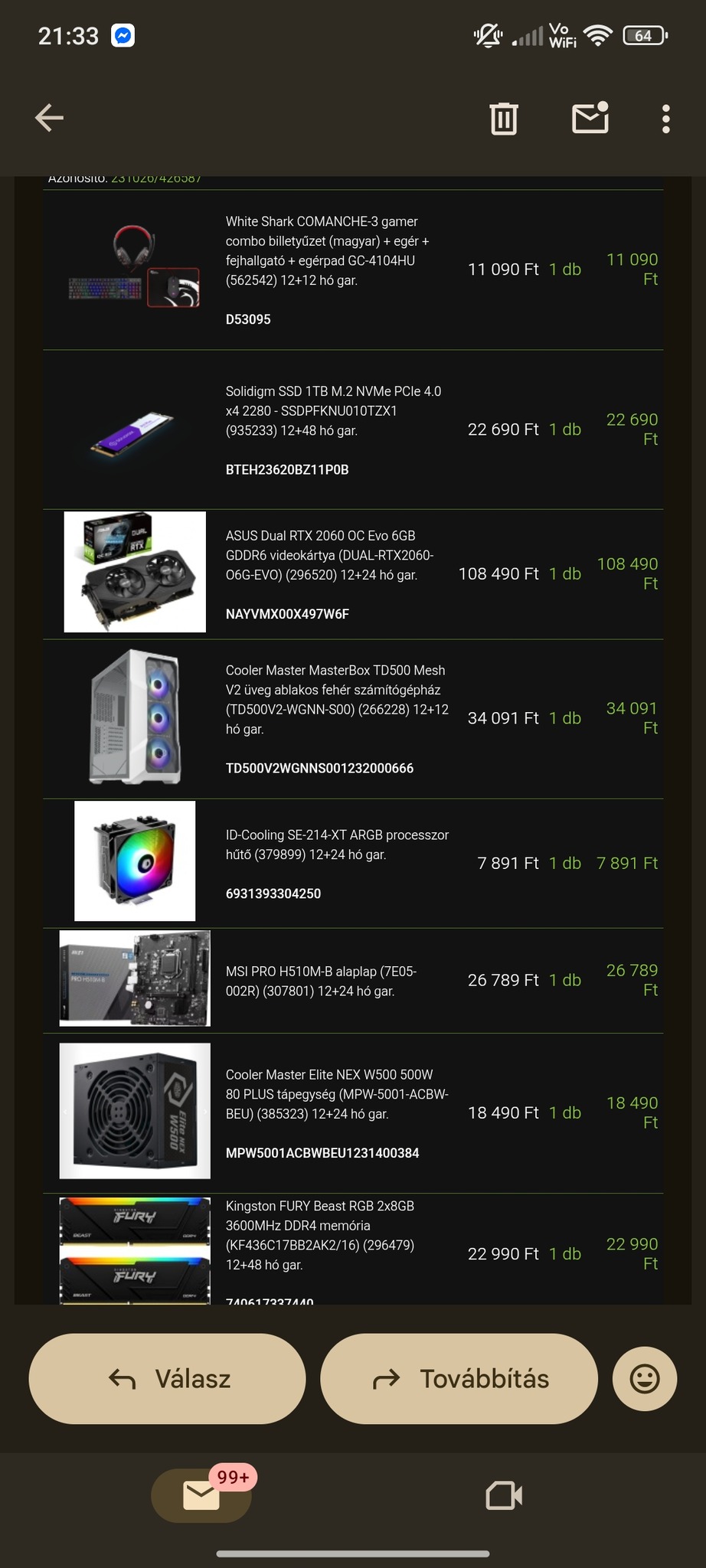The width and height of the screenshot is (706, 1568).
Task: Go back to the inbox
Action: 50,118
